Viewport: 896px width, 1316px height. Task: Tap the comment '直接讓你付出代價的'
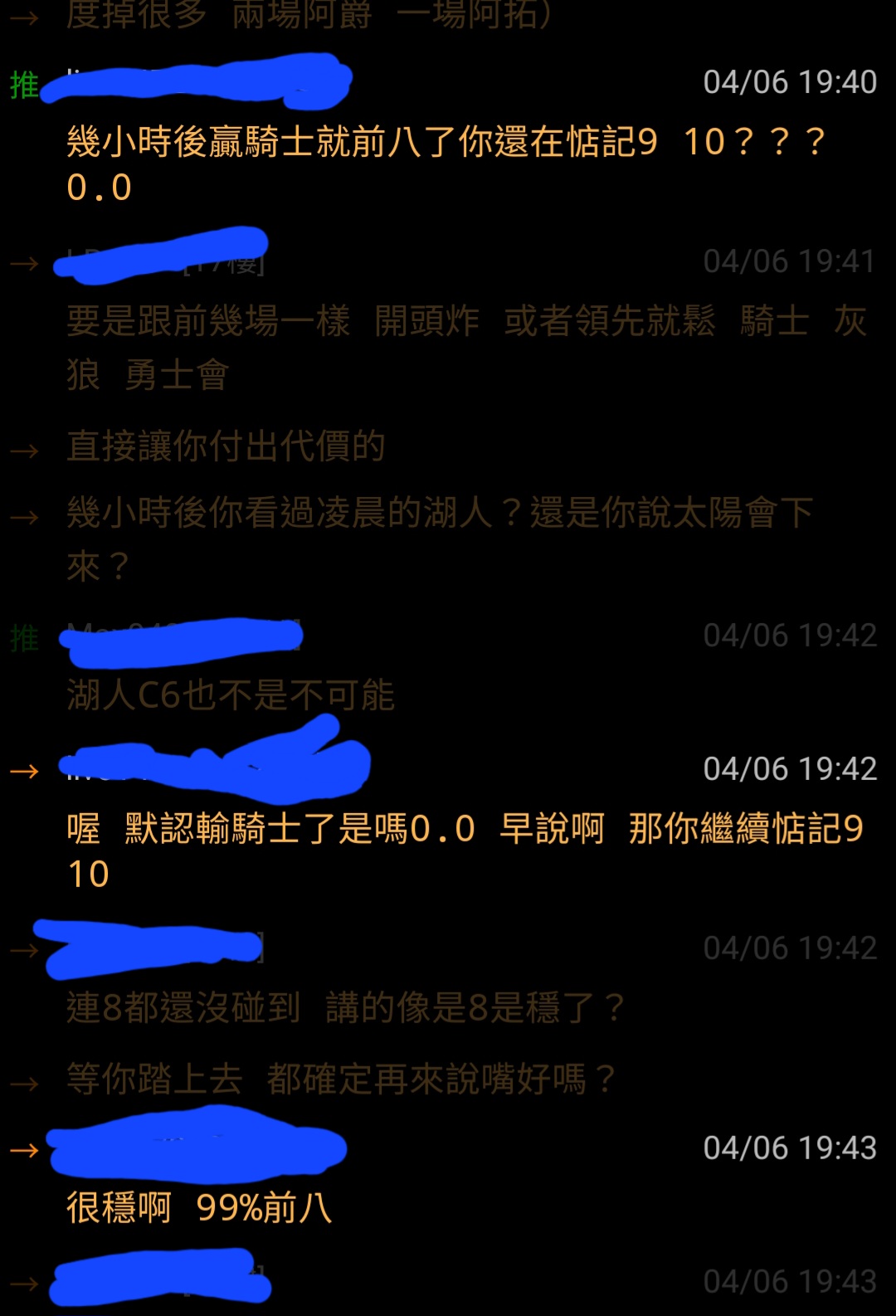[x=226, y=446]
